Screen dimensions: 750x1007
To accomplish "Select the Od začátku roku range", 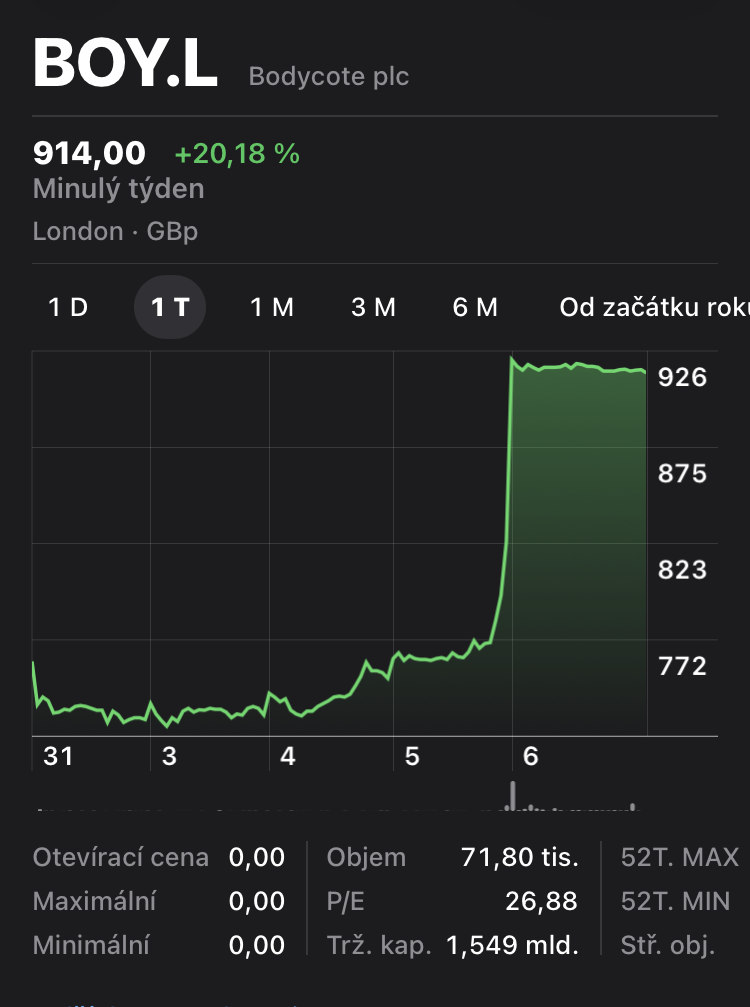I will coord(654,307).
